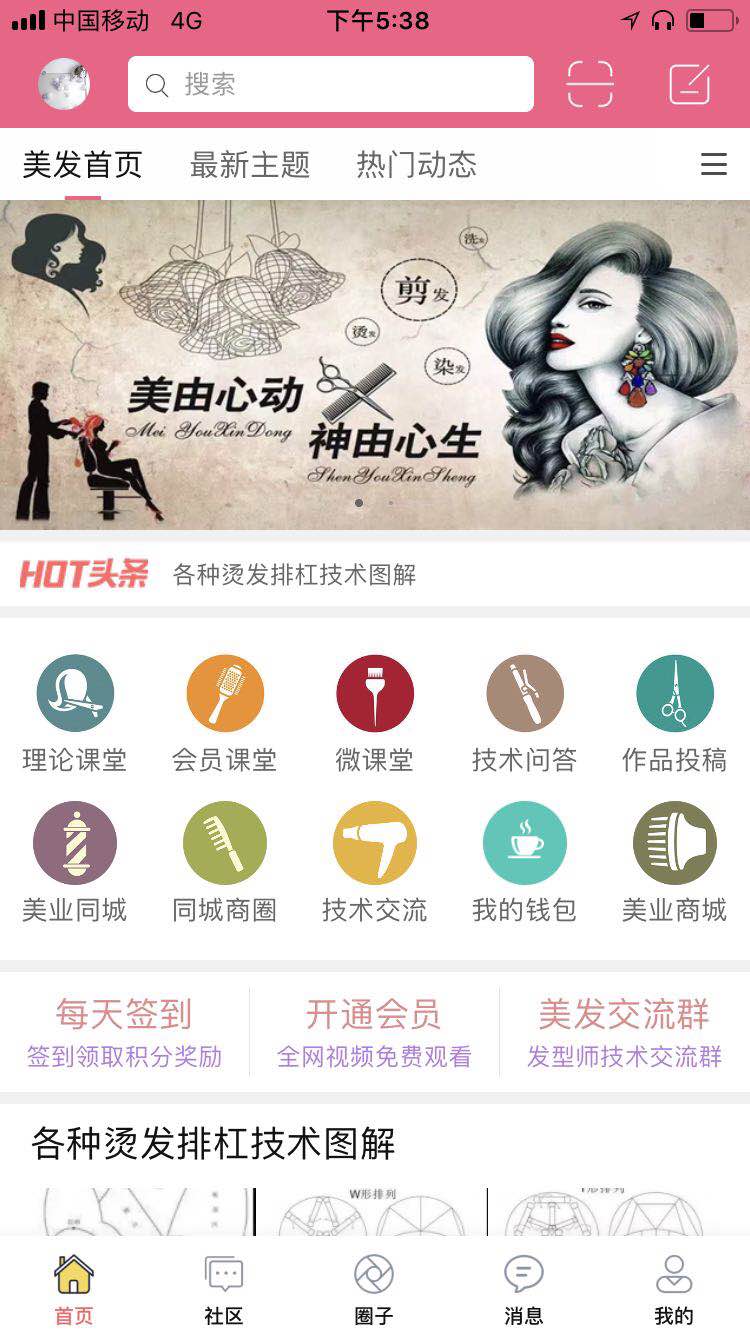Viewport: 750px width, 1334px height.
Task: Open the 消息 tab
Action: [524, 1289]
